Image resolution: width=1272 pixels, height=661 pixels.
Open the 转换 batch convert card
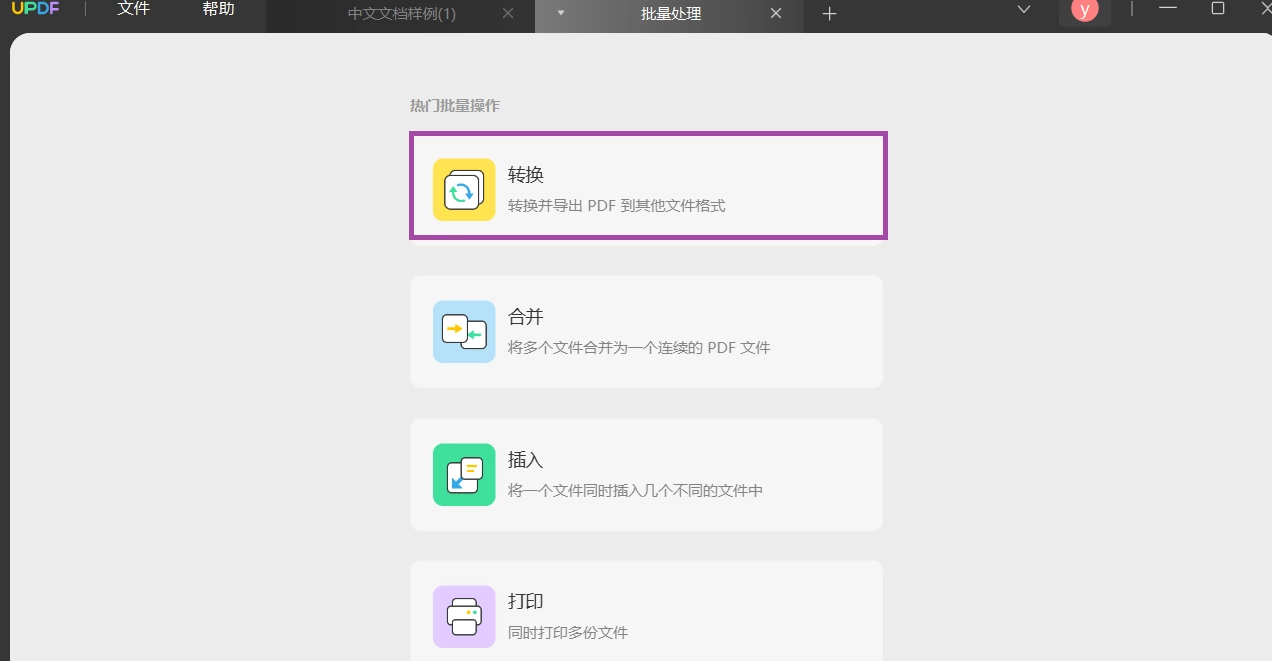[x=648, y=186]
